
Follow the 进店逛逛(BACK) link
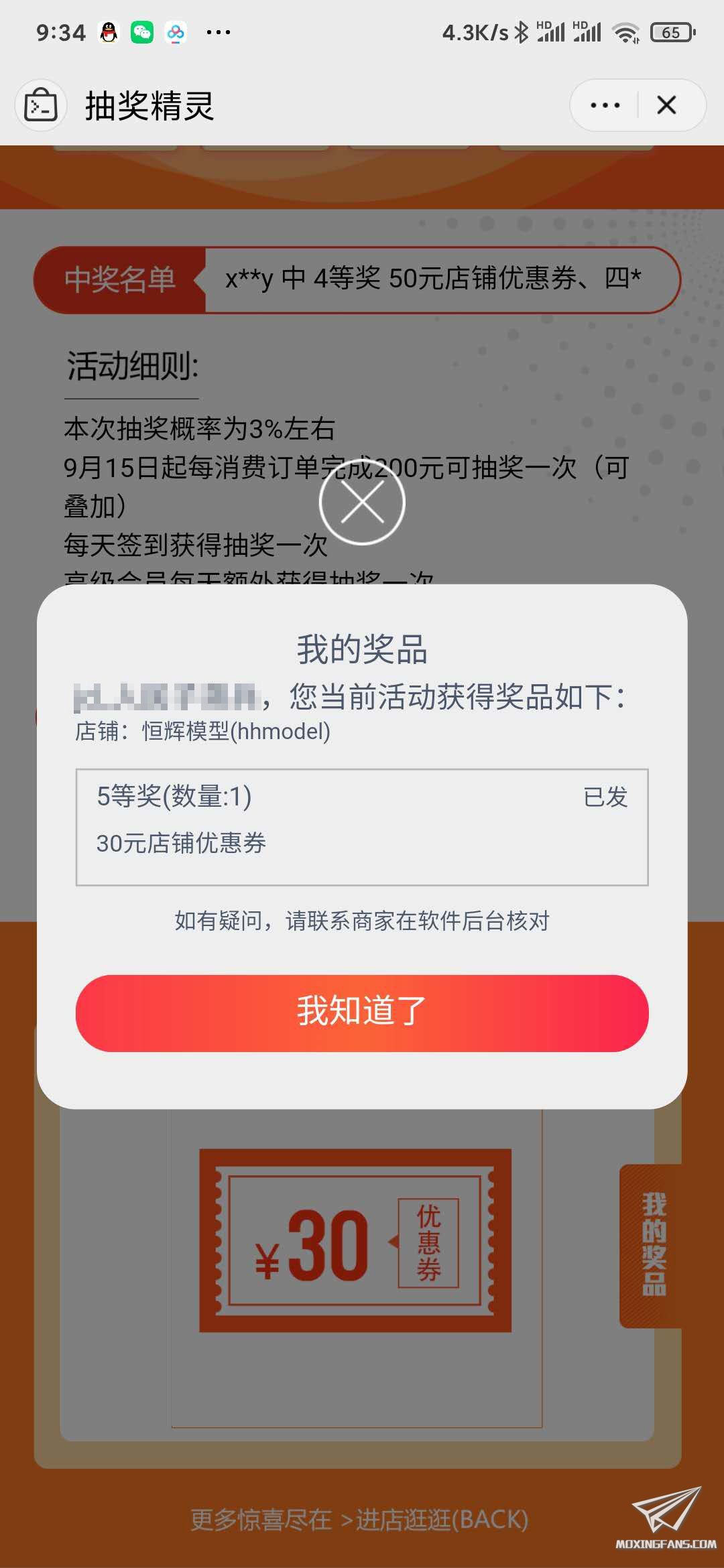(441, 1519)
